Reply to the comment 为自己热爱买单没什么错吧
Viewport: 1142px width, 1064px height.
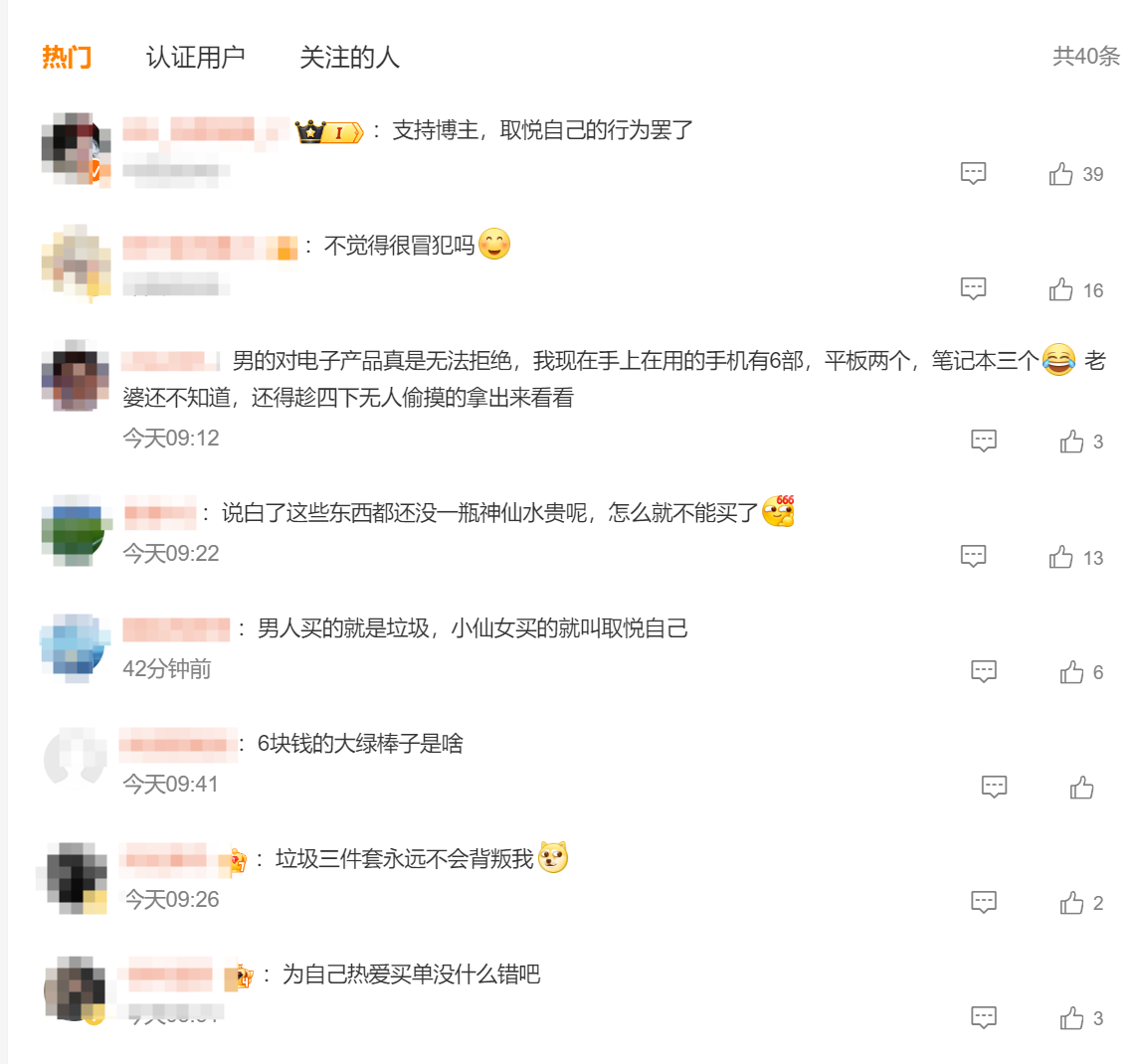pos(983,1017)
